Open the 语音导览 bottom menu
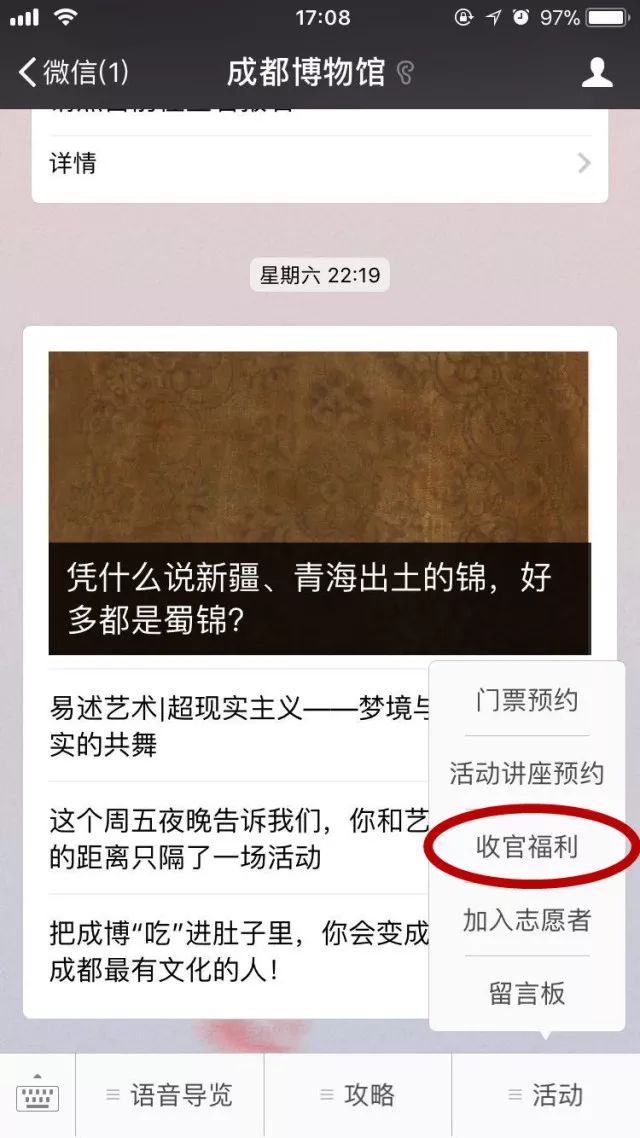The image size is (640, 1138). pos(170,1096)
